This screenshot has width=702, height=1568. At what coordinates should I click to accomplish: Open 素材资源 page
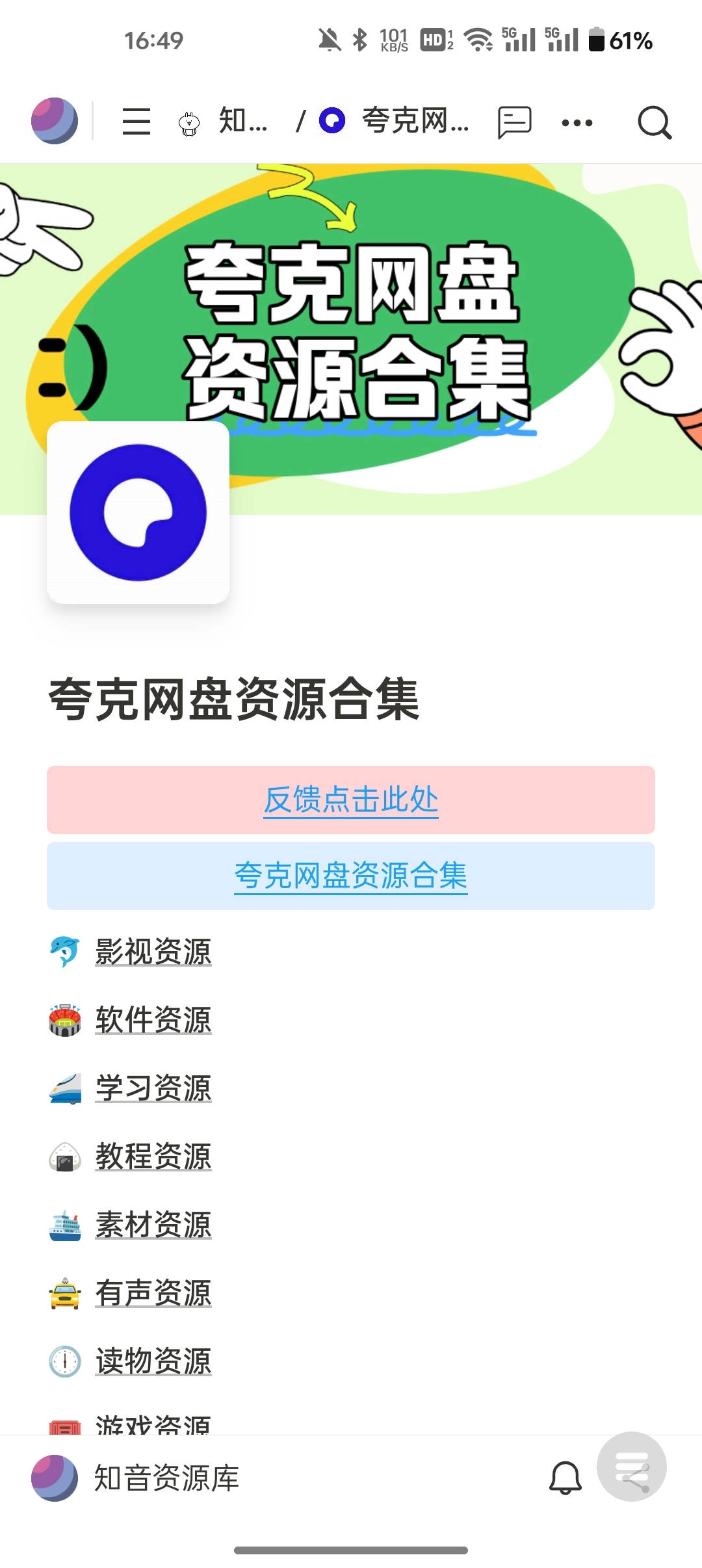point(153,1224)
